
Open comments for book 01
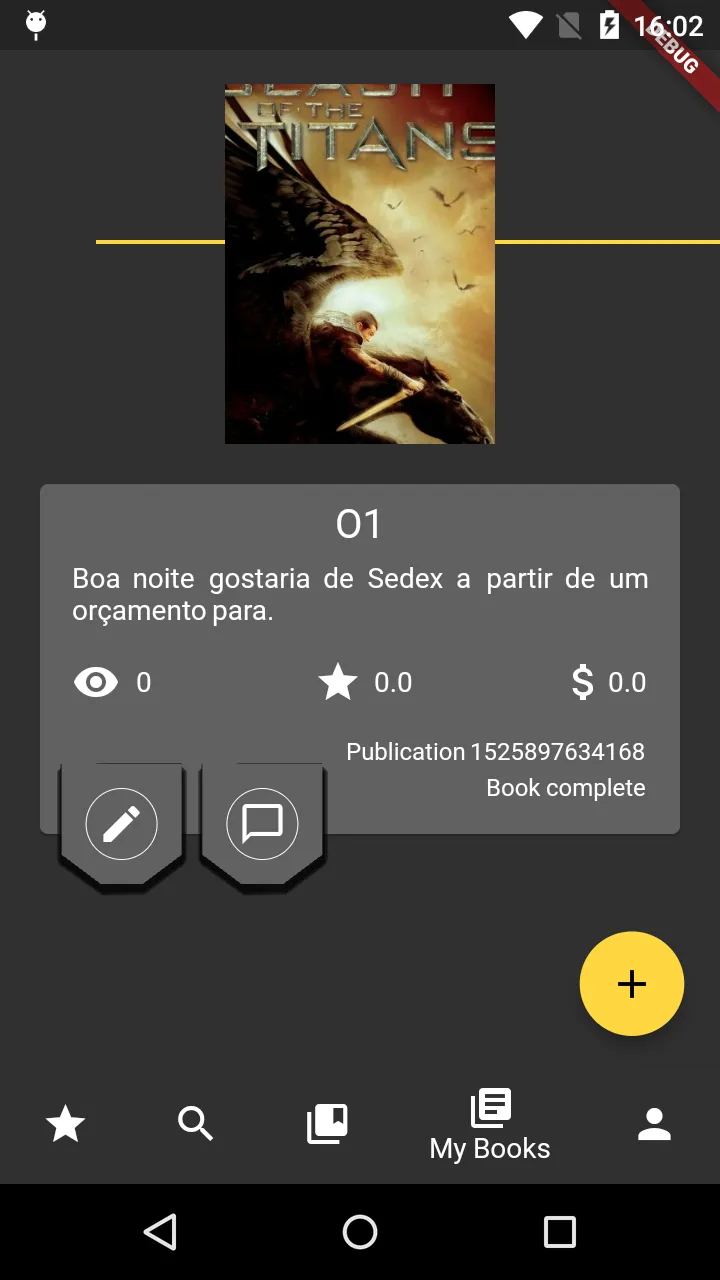coord(262,824)
